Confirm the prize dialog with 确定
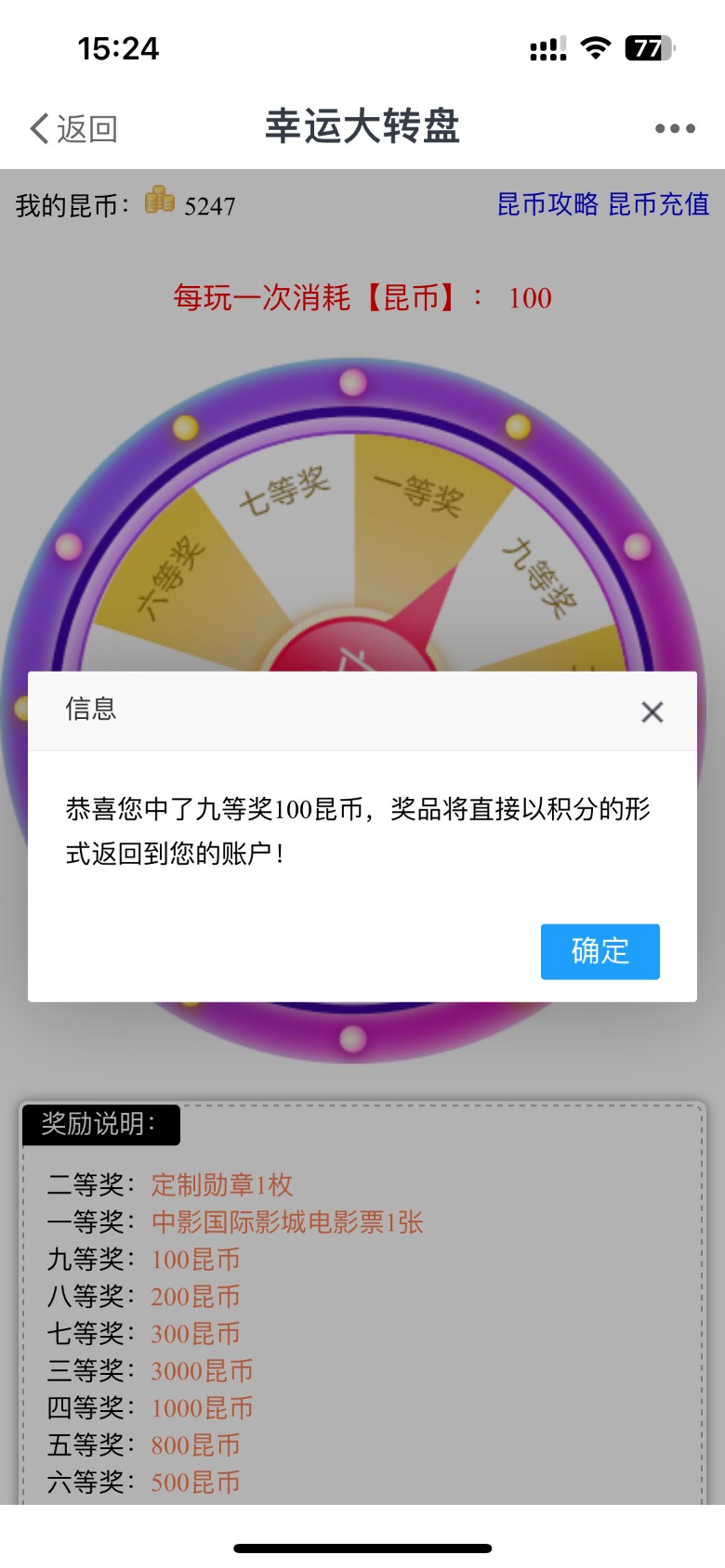725x1568 pixels. pos(600,951)
